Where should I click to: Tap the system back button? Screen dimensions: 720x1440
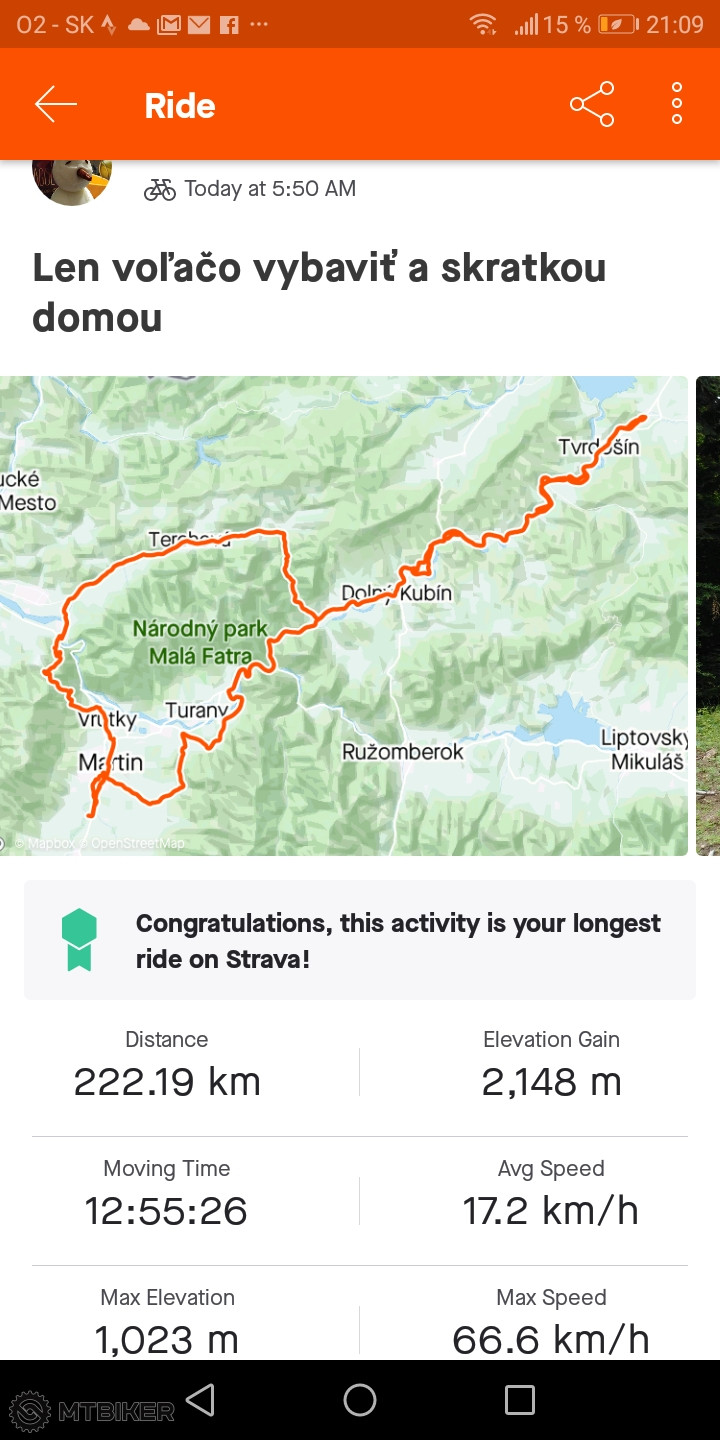[x=201, y=1400]
